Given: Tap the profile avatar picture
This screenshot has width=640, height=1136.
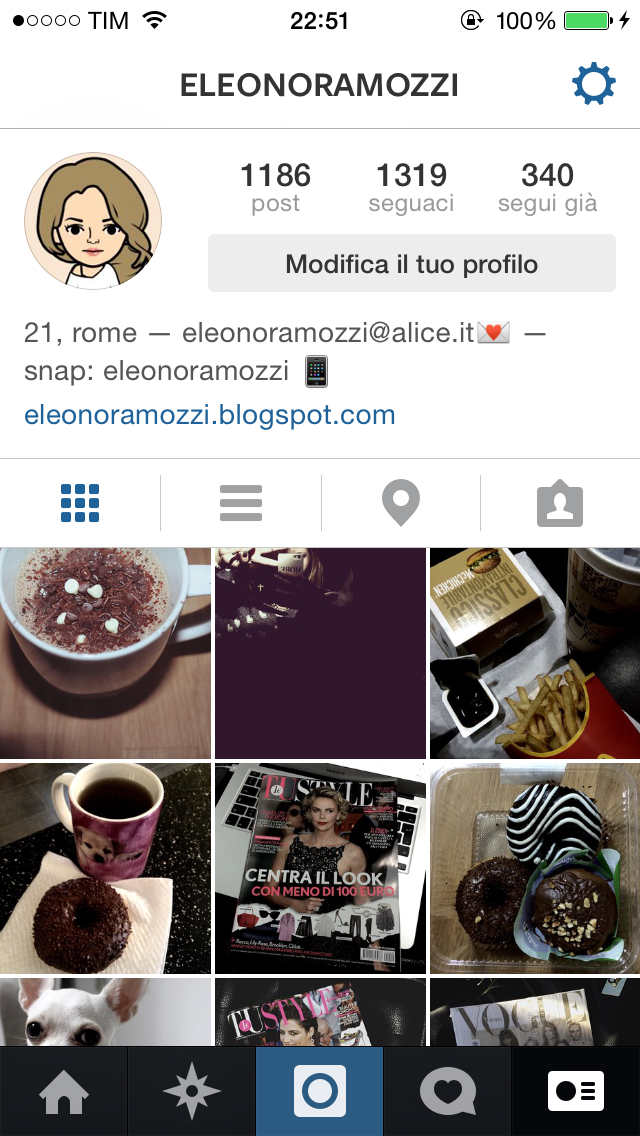Looking at the screenshot, I should tap(93, 221).
